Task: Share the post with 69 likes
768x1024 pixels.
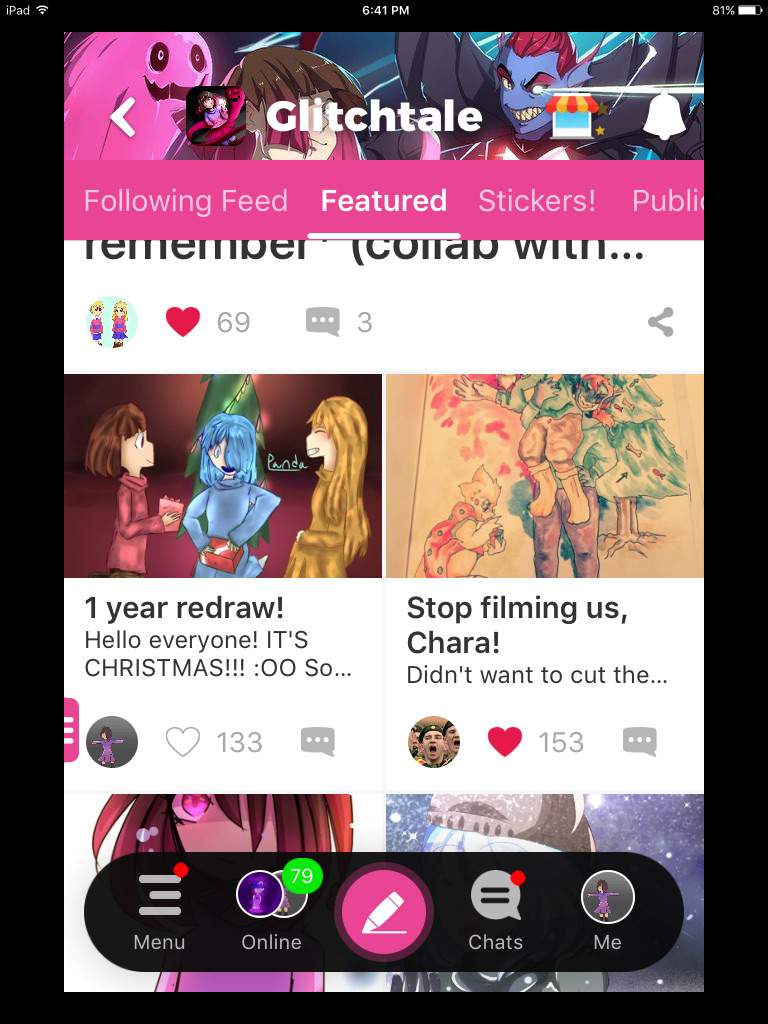Action: pos(660,322)
